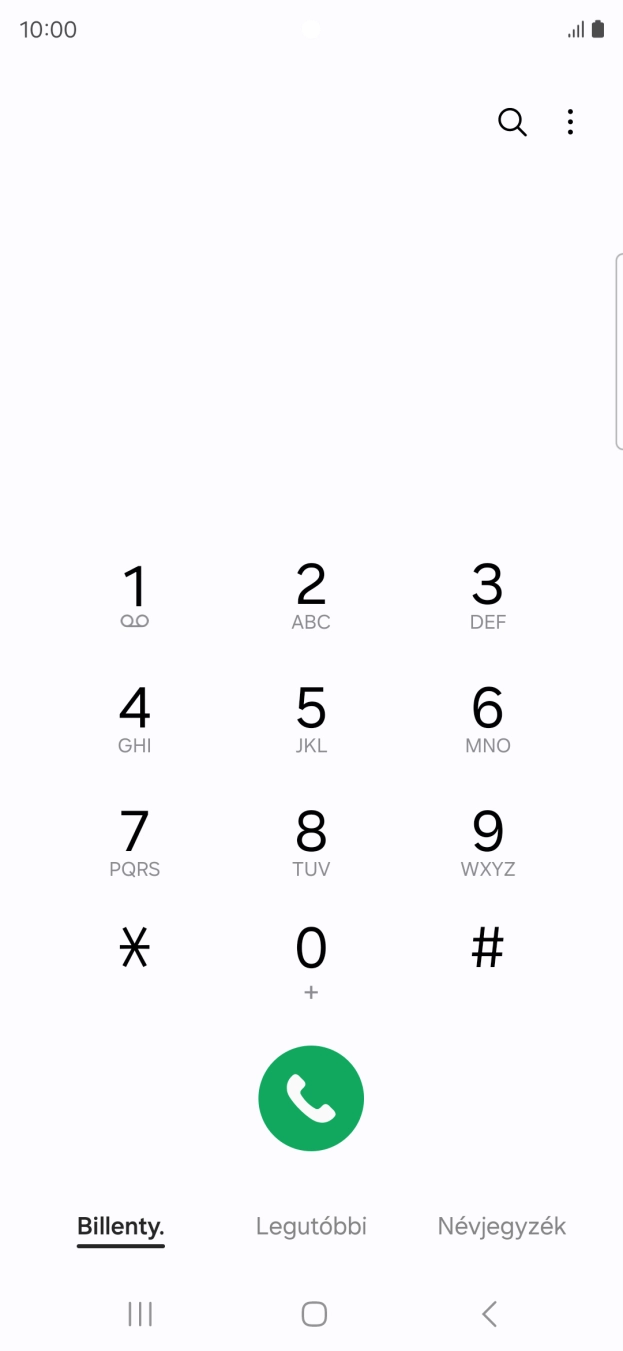This screenshot has height=1351, width=623.
Task: Dial digit 4 GHI
Action: [135, 719]
